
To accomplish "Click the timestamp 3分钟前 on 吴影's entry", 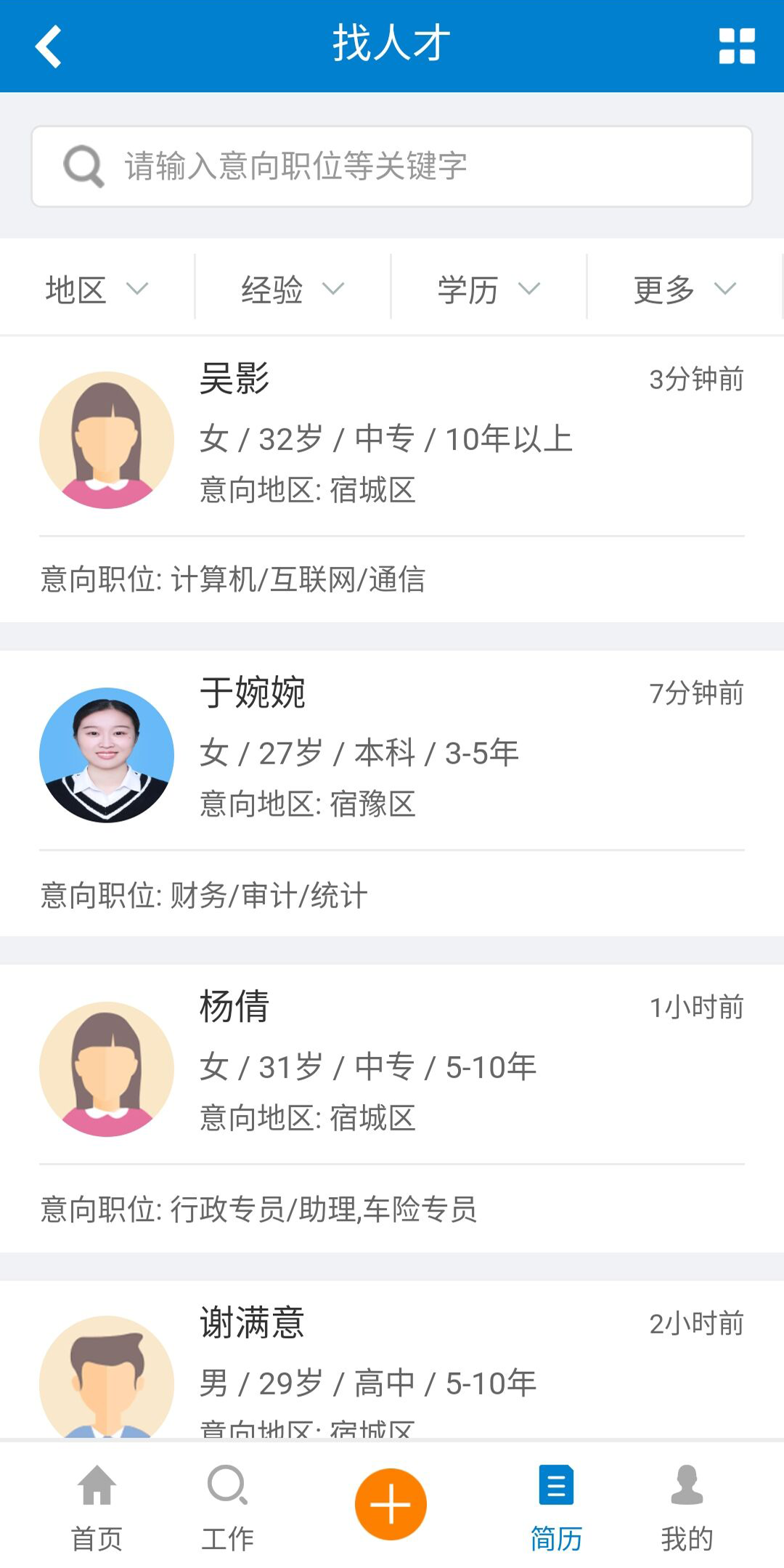I will 695,378.
